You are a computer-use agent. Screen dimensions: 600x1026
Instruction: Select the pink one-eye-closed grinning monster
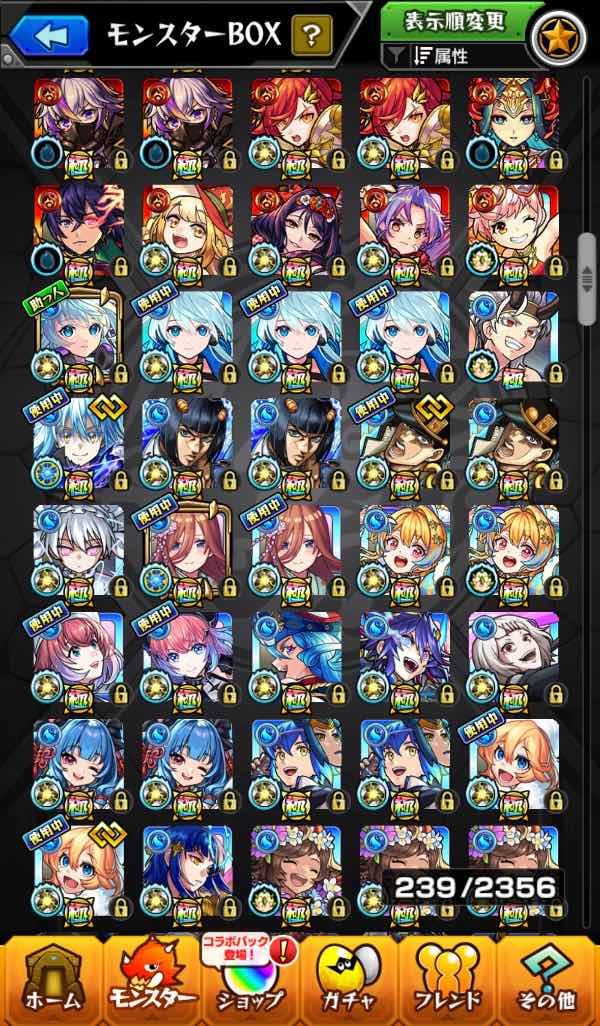pos(513,230)
